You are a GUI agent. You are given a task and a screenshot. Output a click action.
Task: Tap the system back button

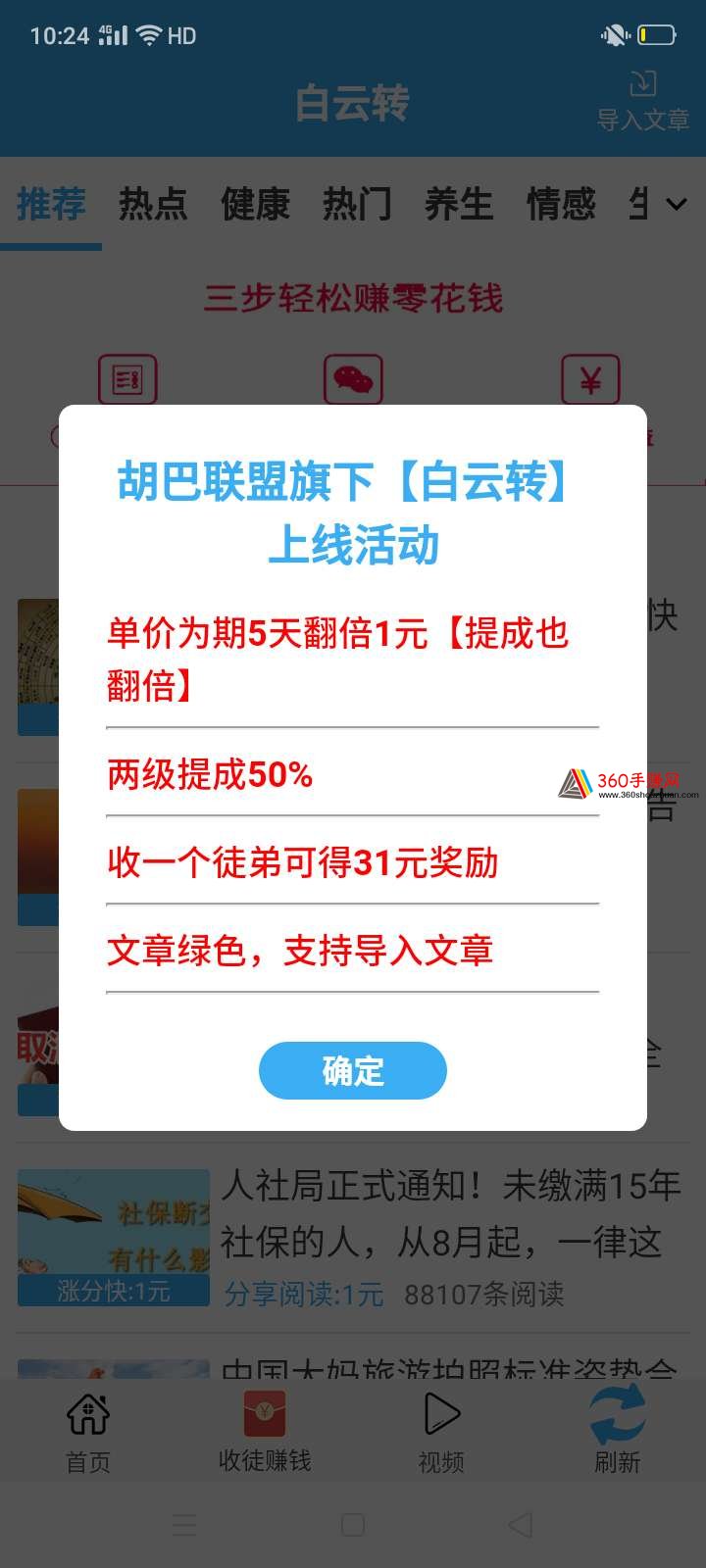(x=521, y=1525)
